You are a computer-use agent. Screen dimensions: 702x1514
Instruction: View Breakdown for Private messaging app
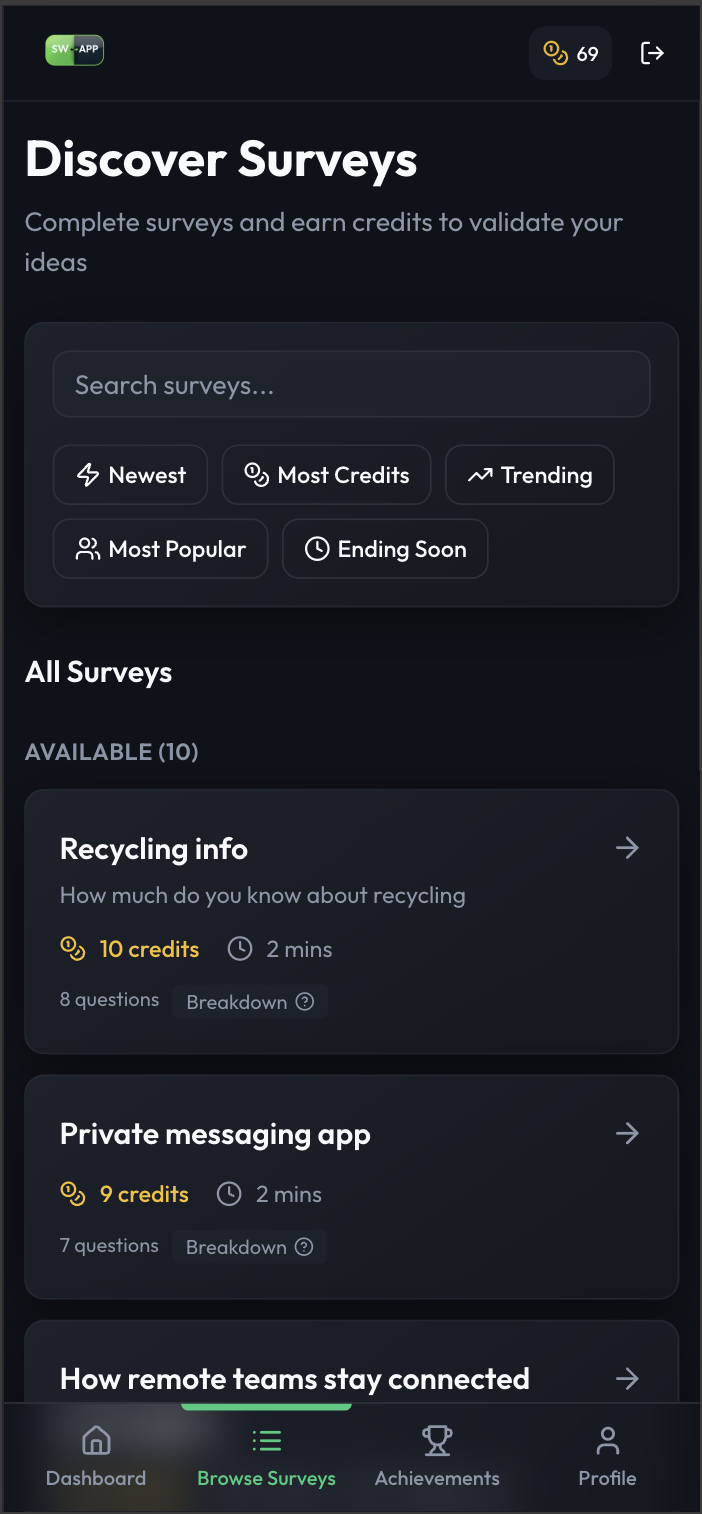(x=250, y=1247)
